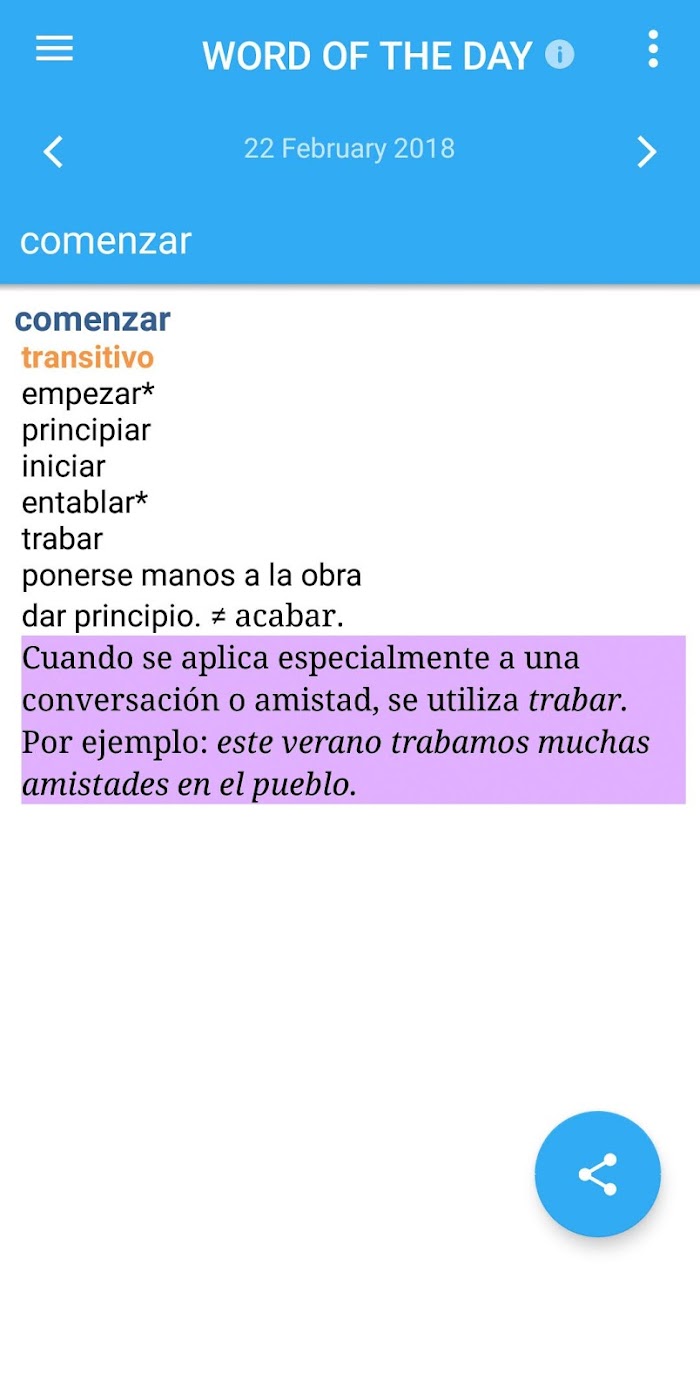
Task: Open the hamburger navigation menu
Action: [54, 49]
